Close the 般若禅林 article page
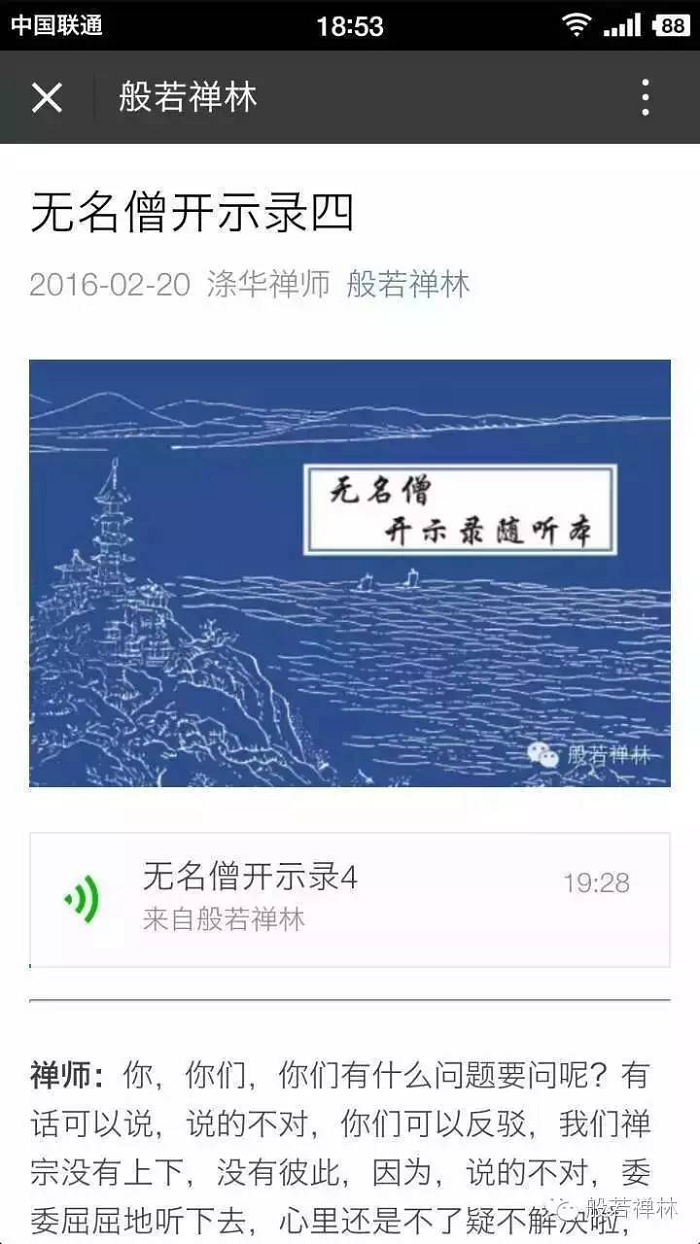The height and width of the screenshot is (1244, 700). pos(47,97)
